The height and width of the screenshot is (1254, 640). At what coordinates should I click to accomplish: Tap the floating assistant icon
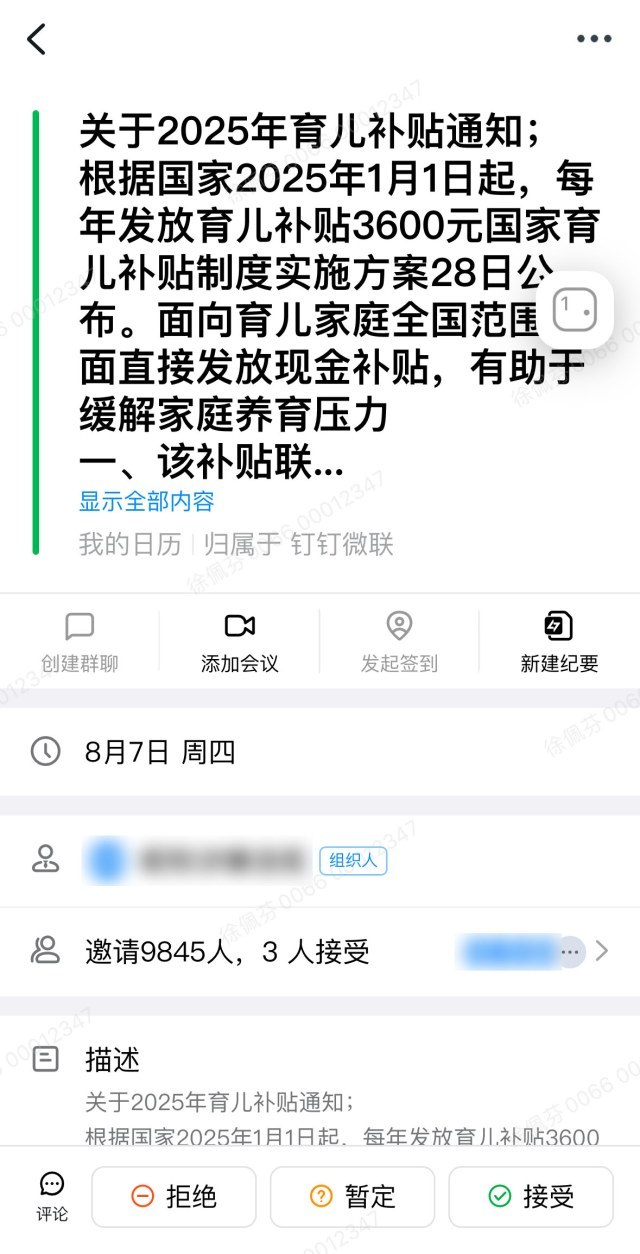(575, 310)
